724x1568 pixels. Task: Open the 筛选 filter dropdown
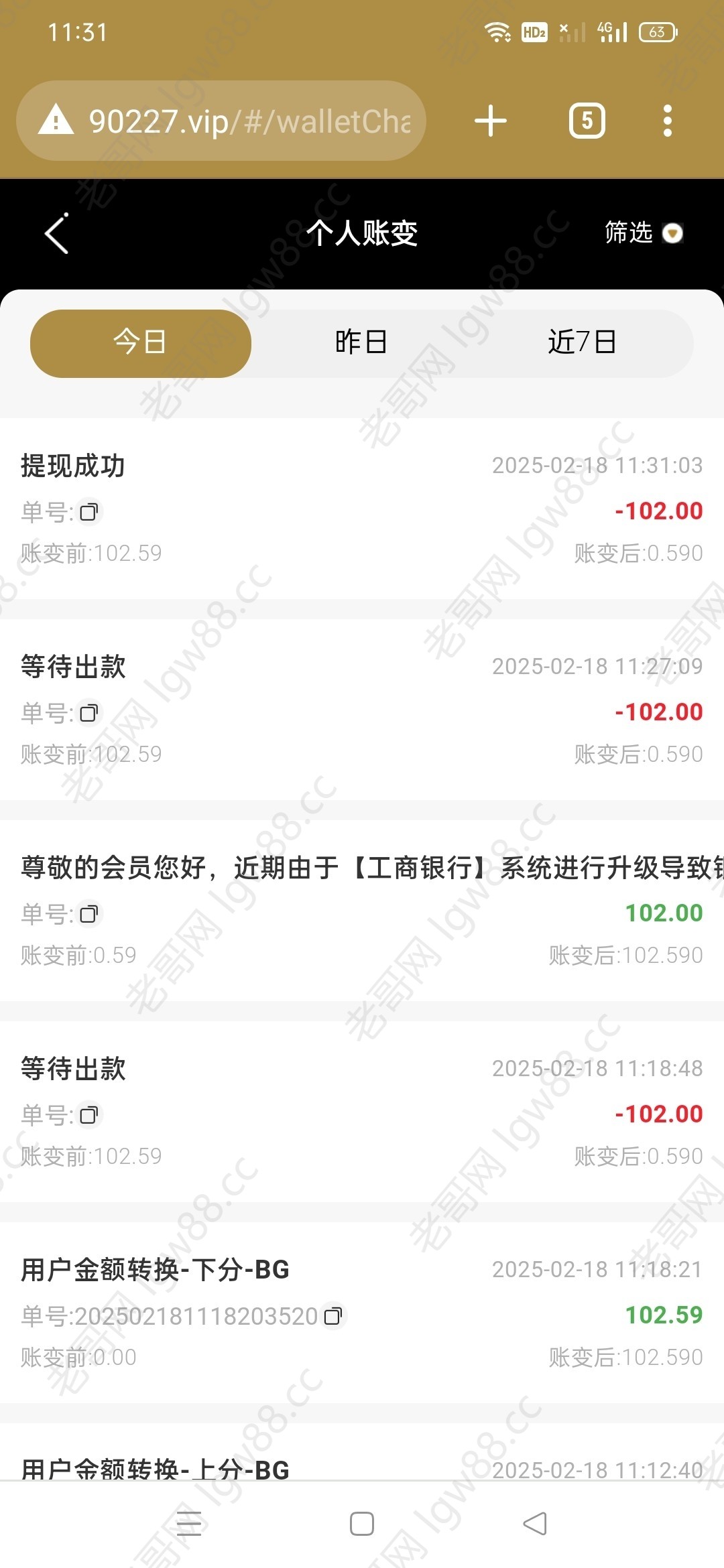pos(644,233)
